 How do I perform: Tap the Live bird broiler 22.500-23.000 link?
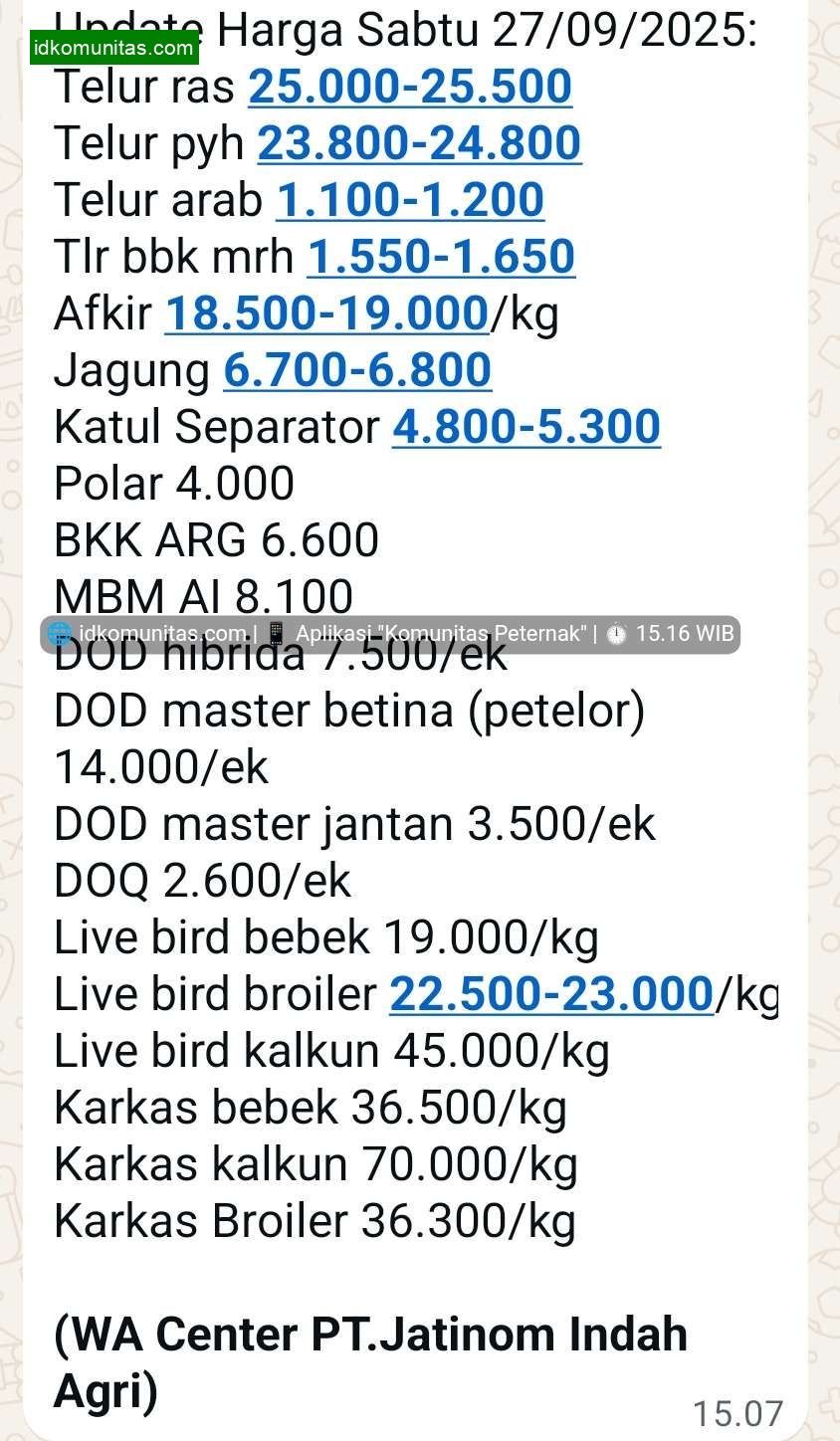(551, 994)
